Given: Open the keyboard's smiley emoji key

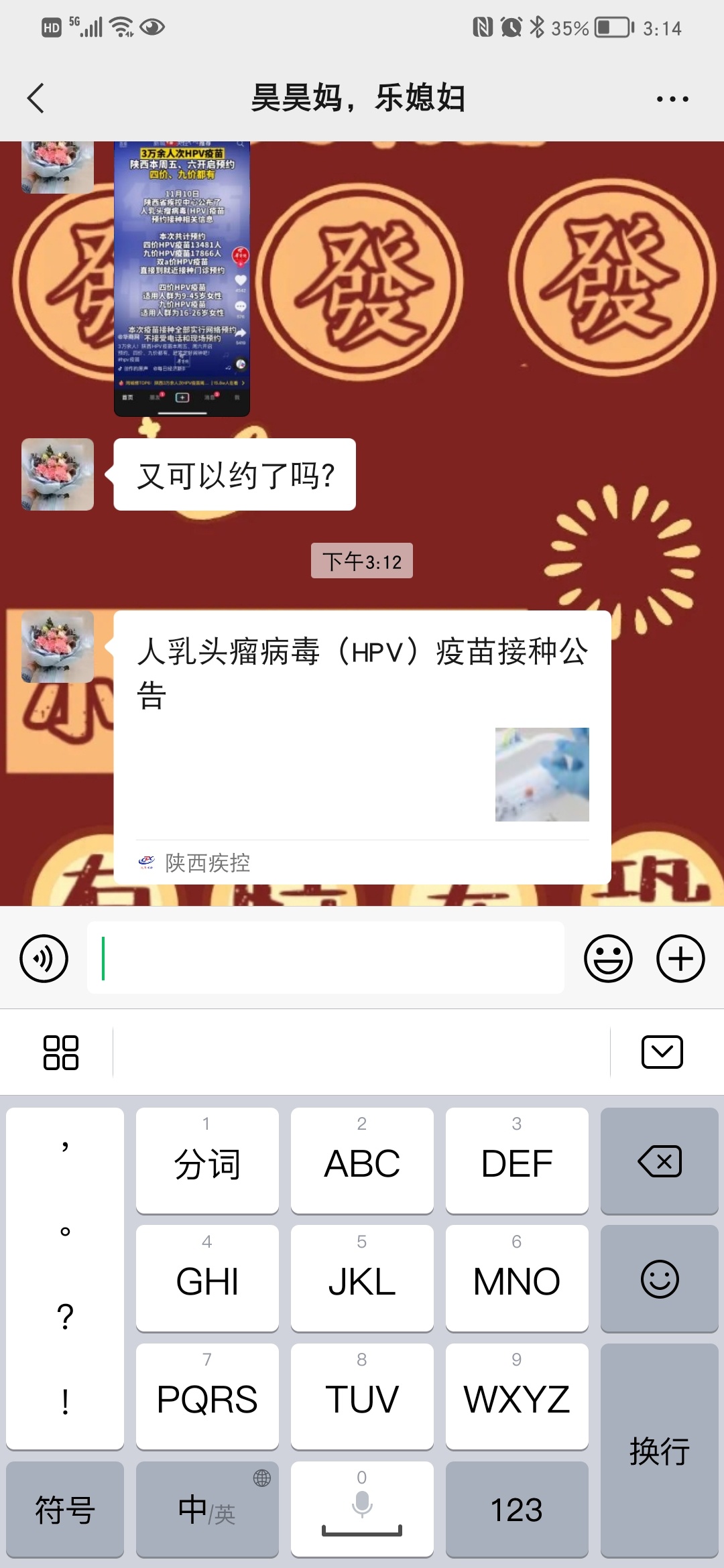Looking at the screenshot, I should click(x=659, y=1279).
